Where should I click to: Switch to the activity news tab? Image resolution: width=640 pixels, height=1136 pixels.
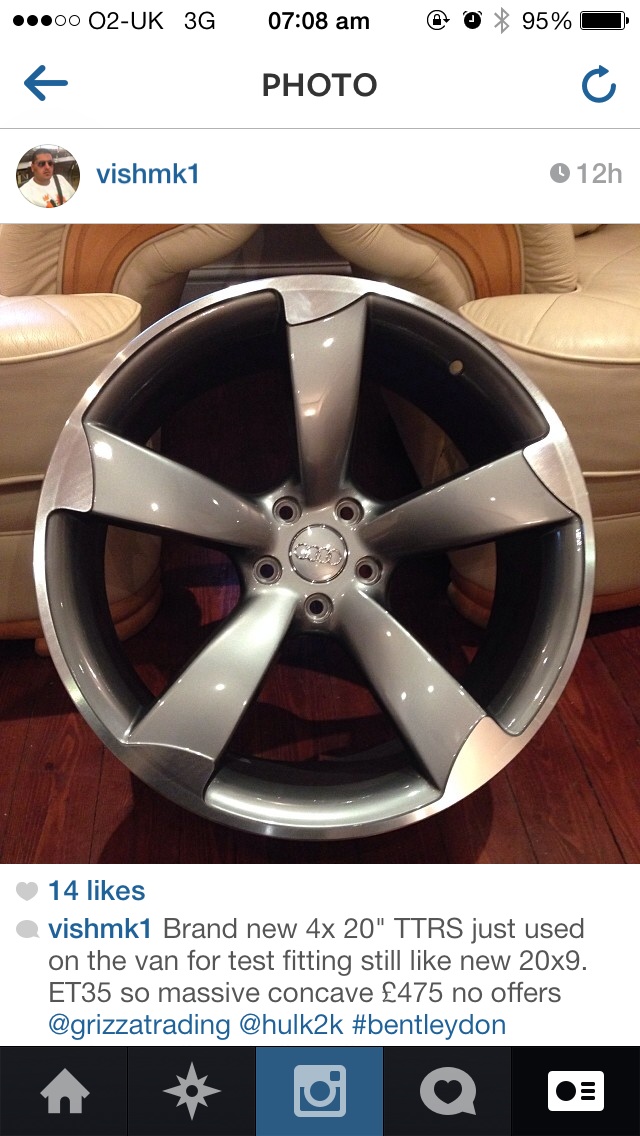(447, 1092)
